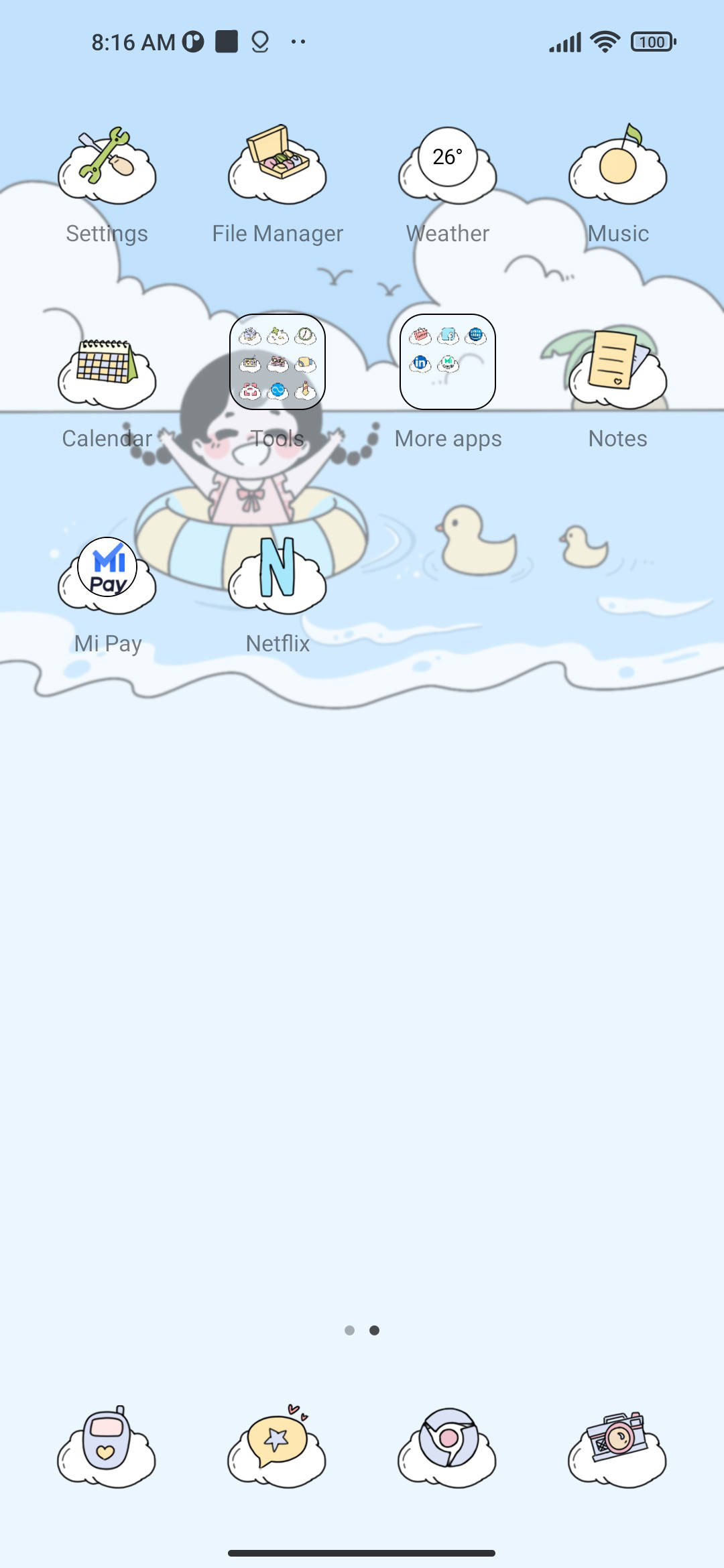Launch the Chrome browser from the dock
Image resolution: width=724 pixels, height=1568 pixels.
point(448,1446)
